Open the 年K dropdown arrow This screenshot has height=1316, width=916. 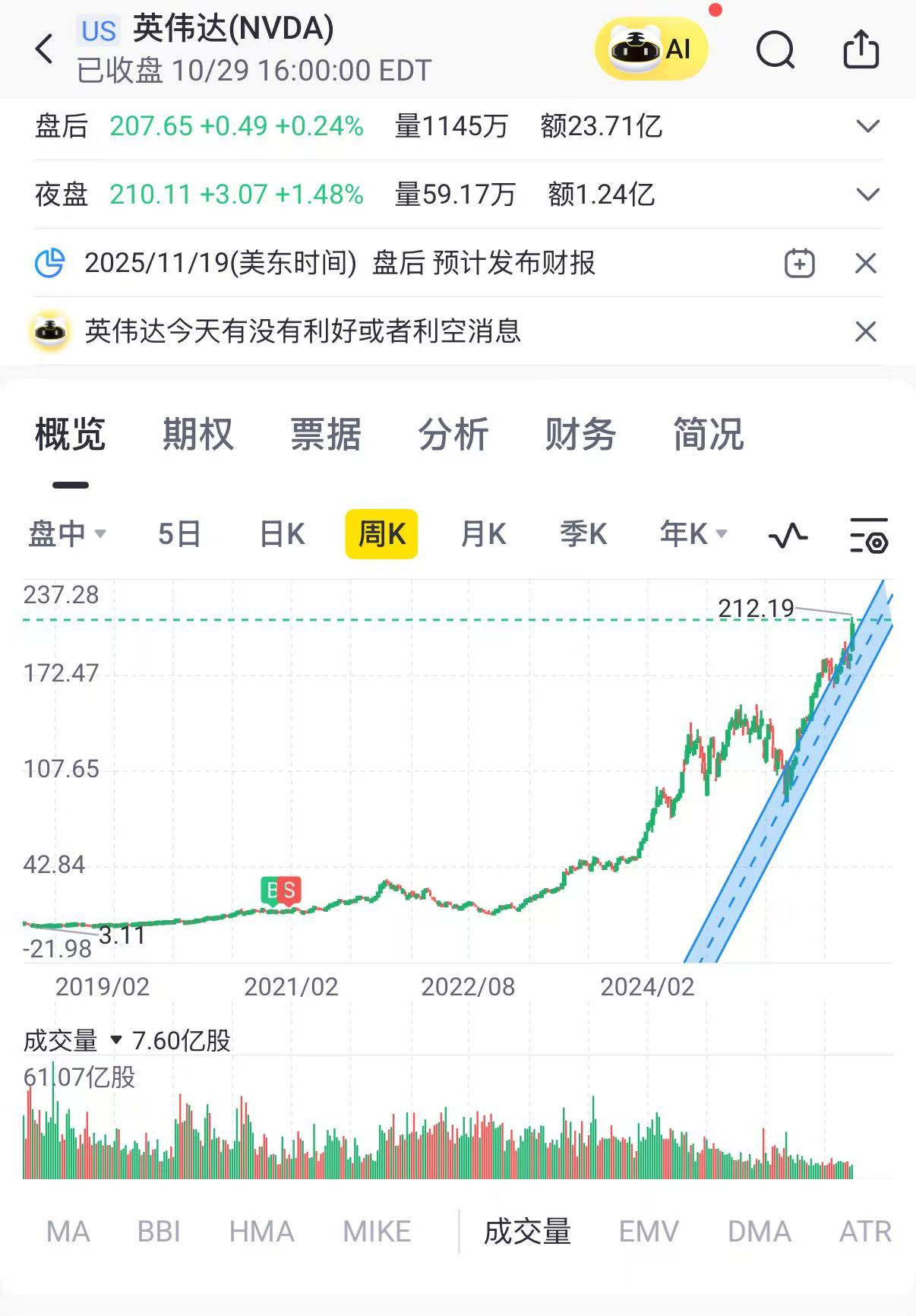(720, 534)
